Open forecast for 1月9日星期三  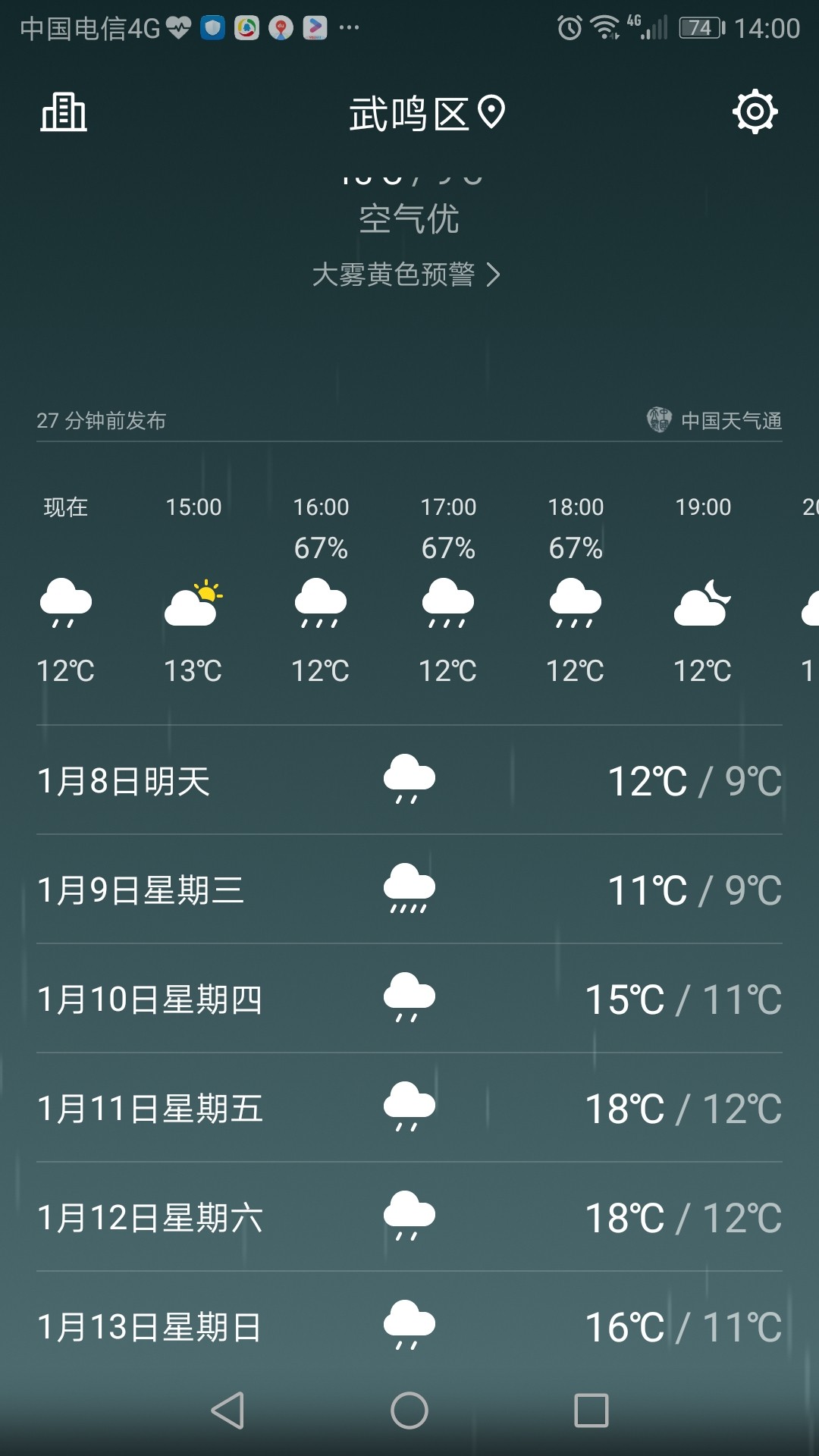409,890
